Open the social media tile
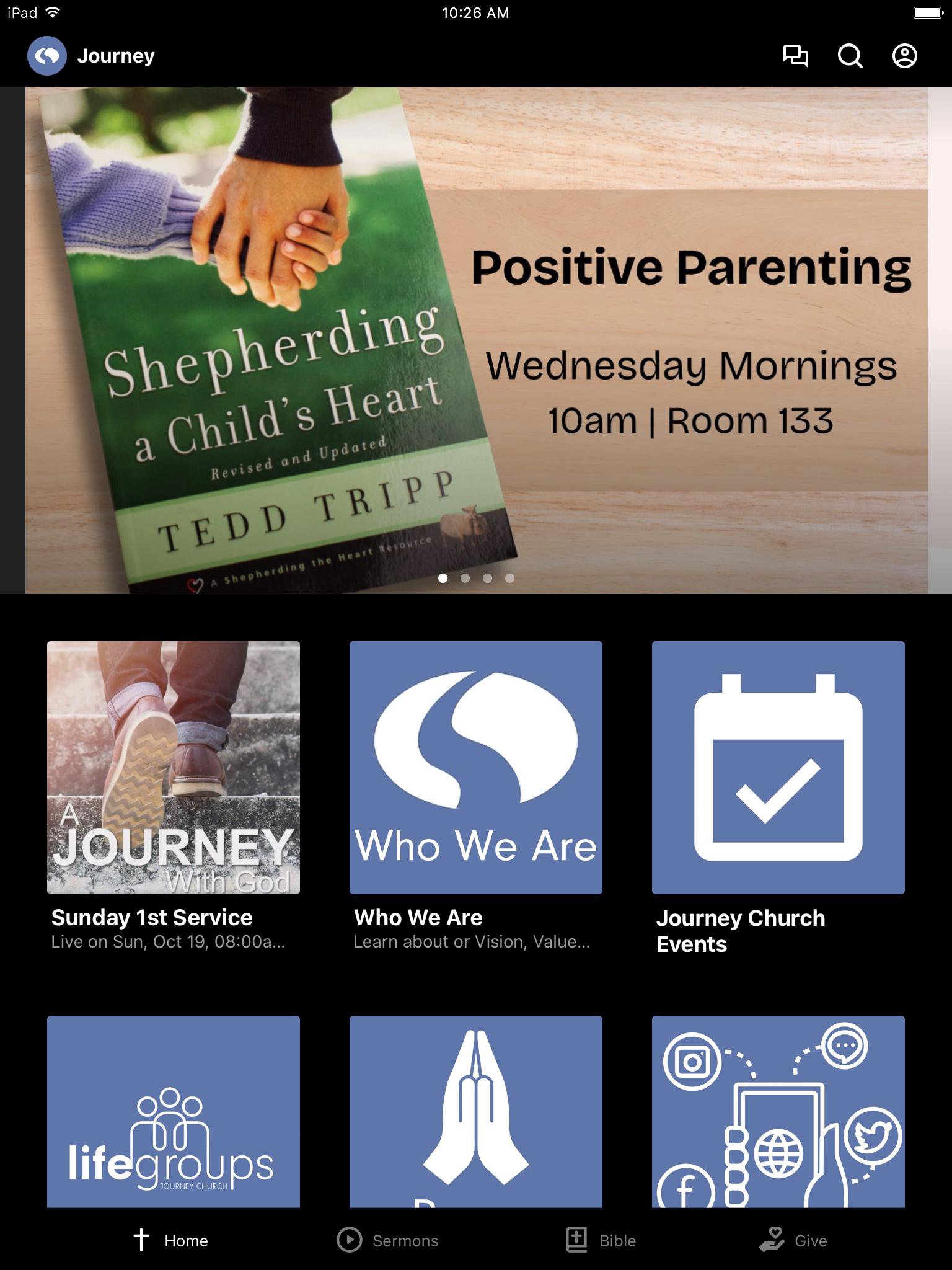The width and height of the screenshot is (952, 1270). (778, 1111)
